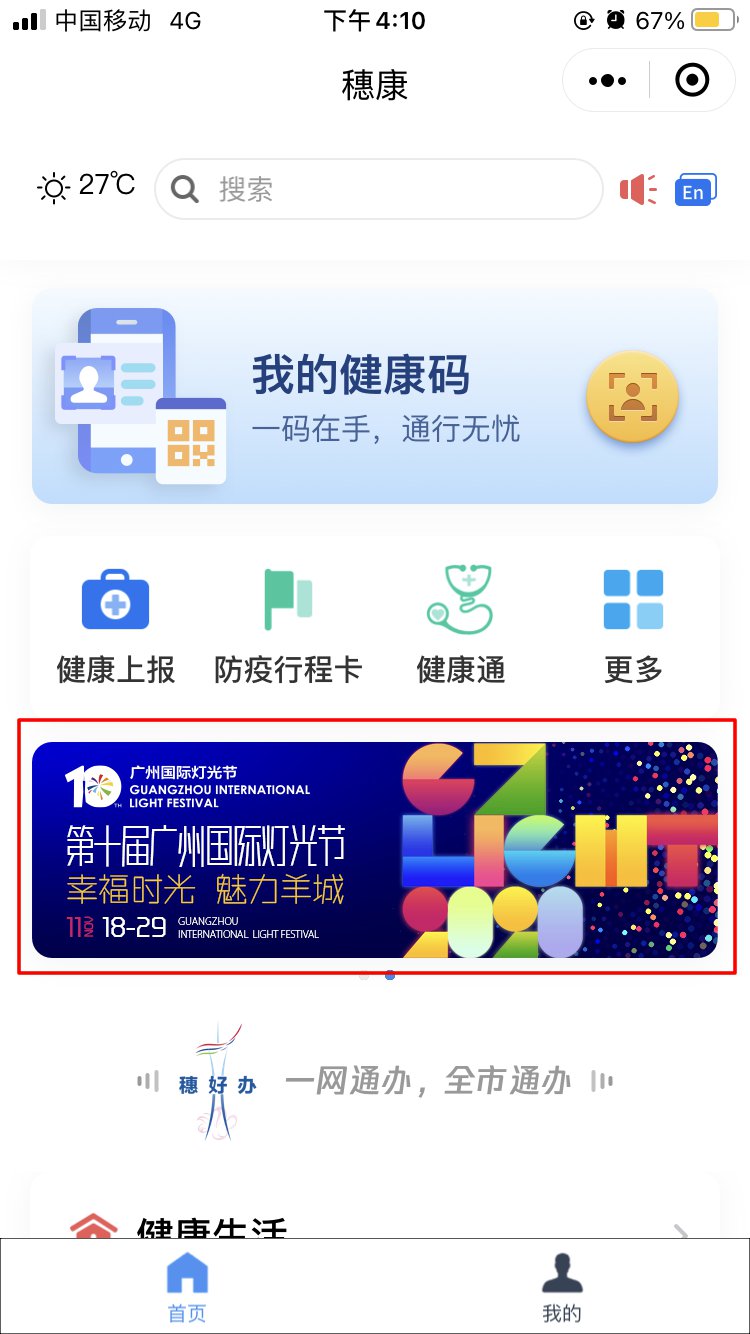This screenshot has width=750, height=1334.
Task: Switch to the 首页 tab
Action: pos(187,1287)
